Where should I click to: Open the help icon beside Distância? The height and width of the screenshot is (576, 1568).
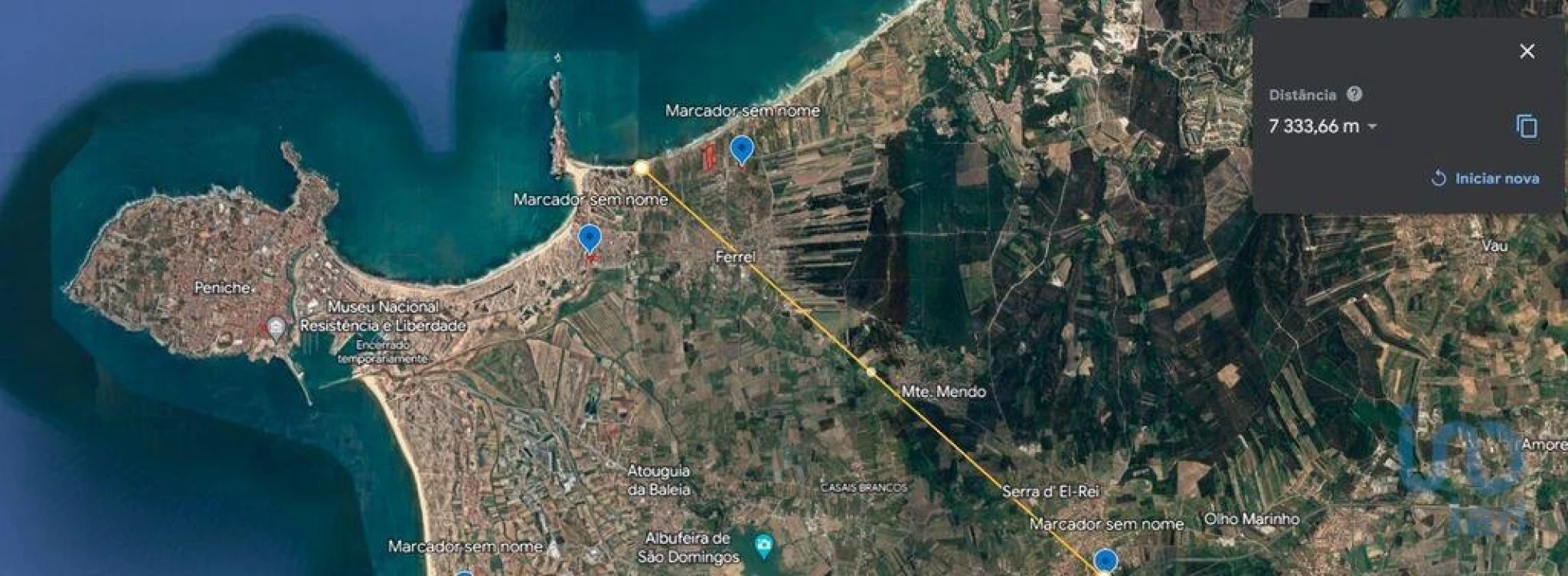click(1354, 94)
